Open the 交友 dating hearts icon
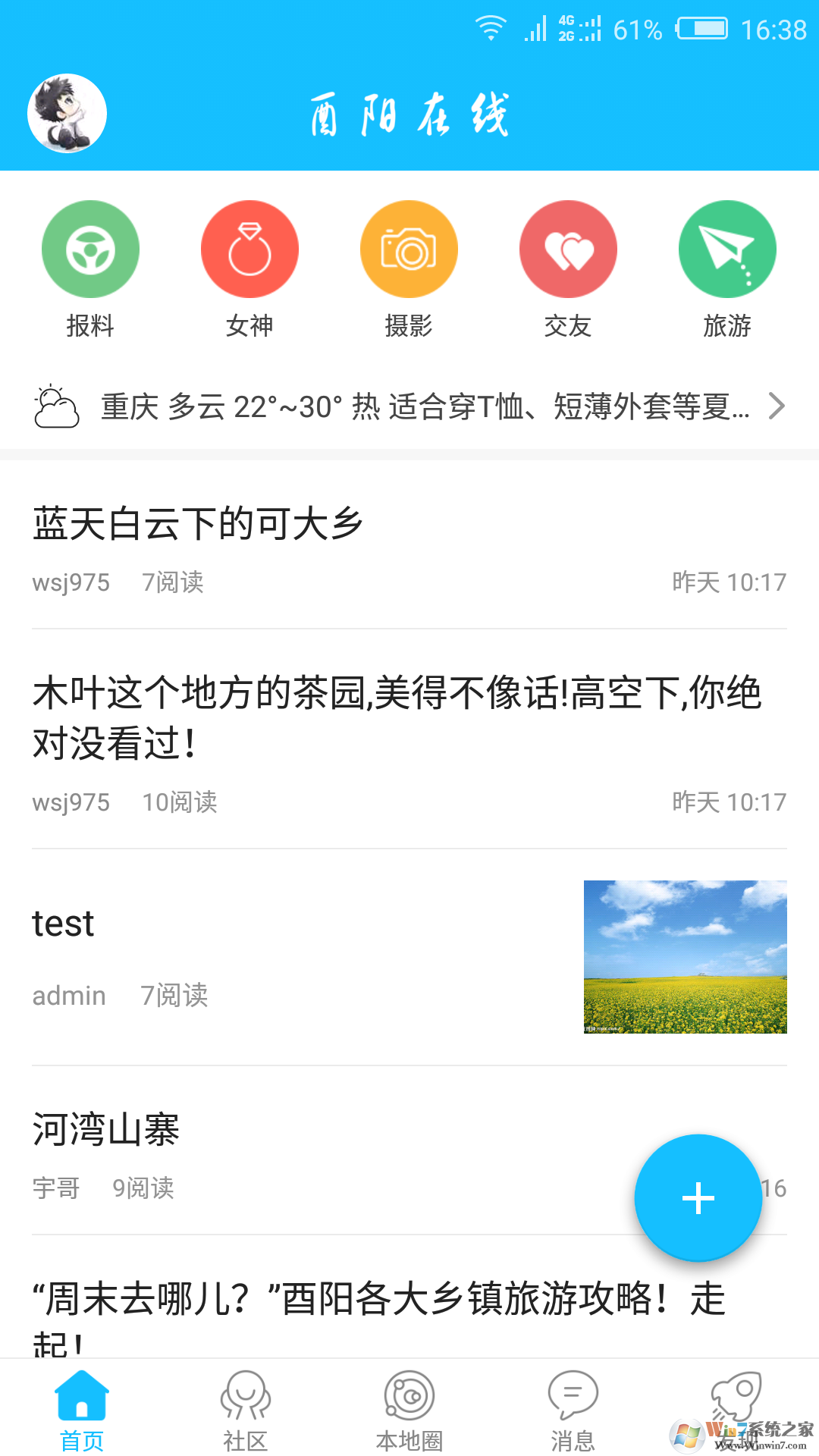 click(x=568, y=249)
